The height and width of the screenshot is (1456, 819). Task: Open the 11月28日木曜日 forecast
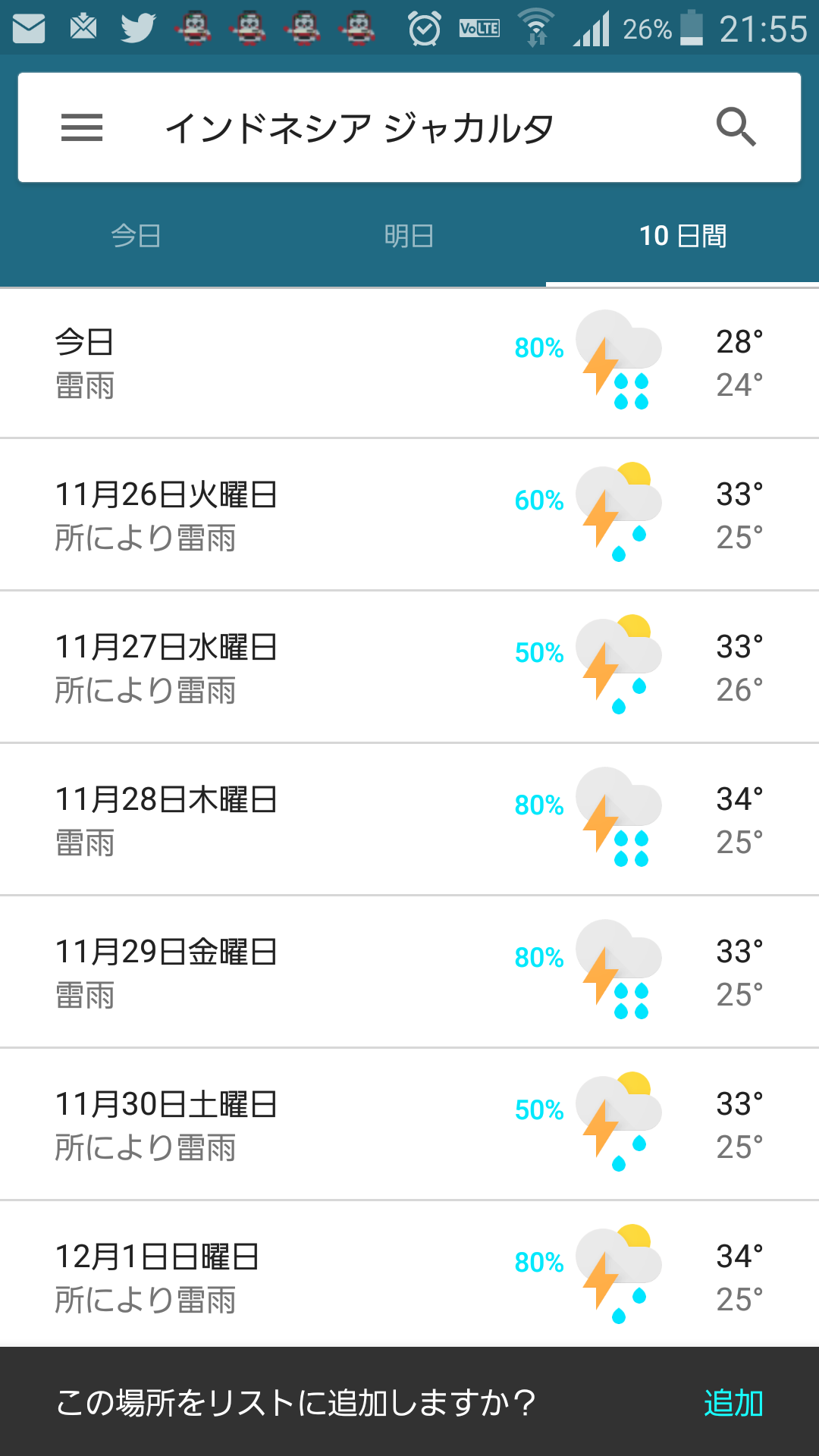point(409,821)
